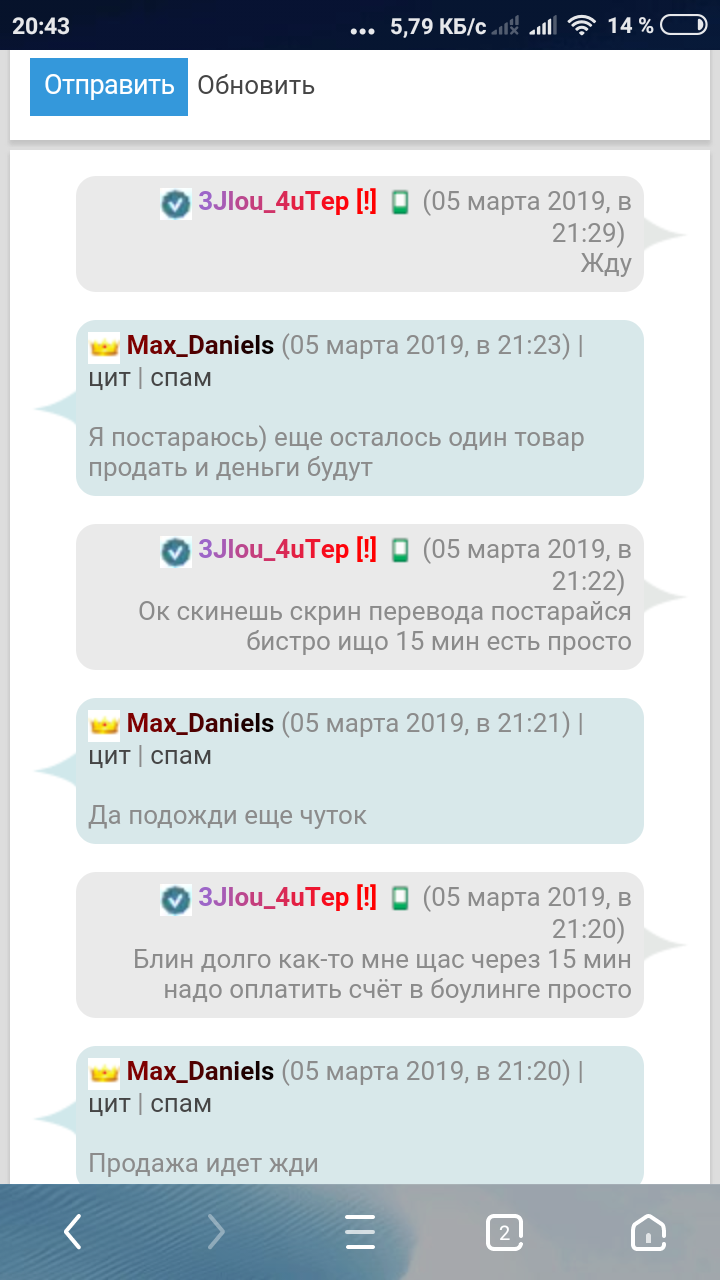The width and height of the screenshot is (720, 1280).
Task: Tap Обновить to refresh messages
Action: pos(256,86)
